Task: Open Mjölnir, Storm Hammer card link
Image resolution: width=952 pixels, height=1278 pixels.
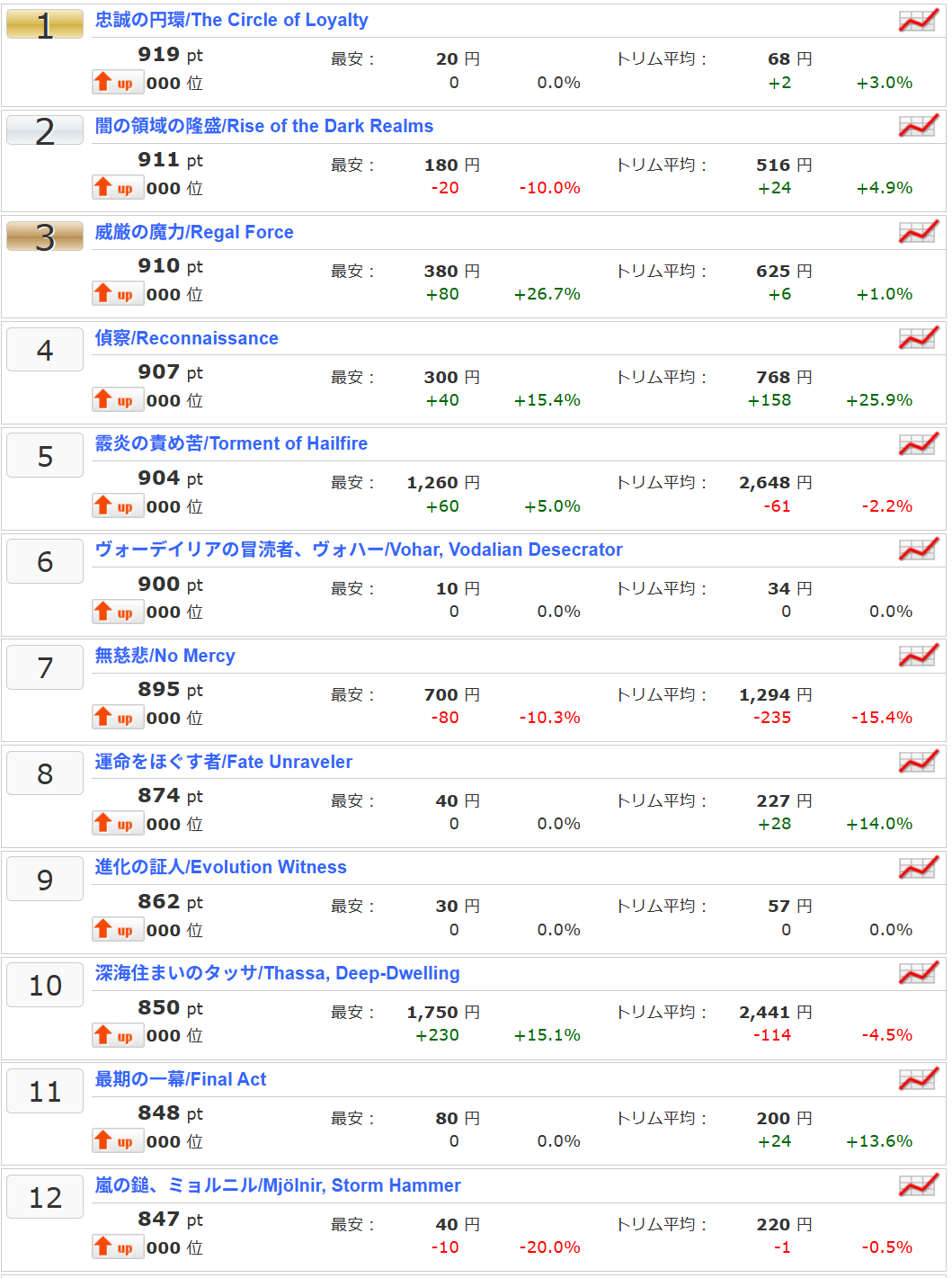Action: (278, 1185)
